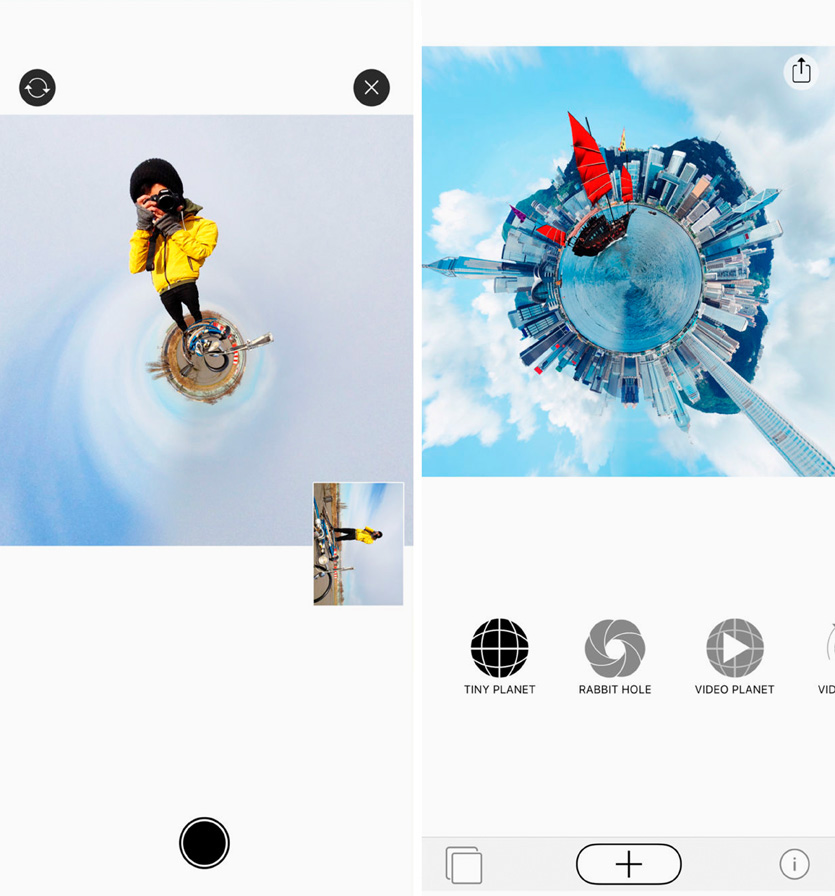
Task: Share the tiny planet image
Action: [x=800, y=71]
